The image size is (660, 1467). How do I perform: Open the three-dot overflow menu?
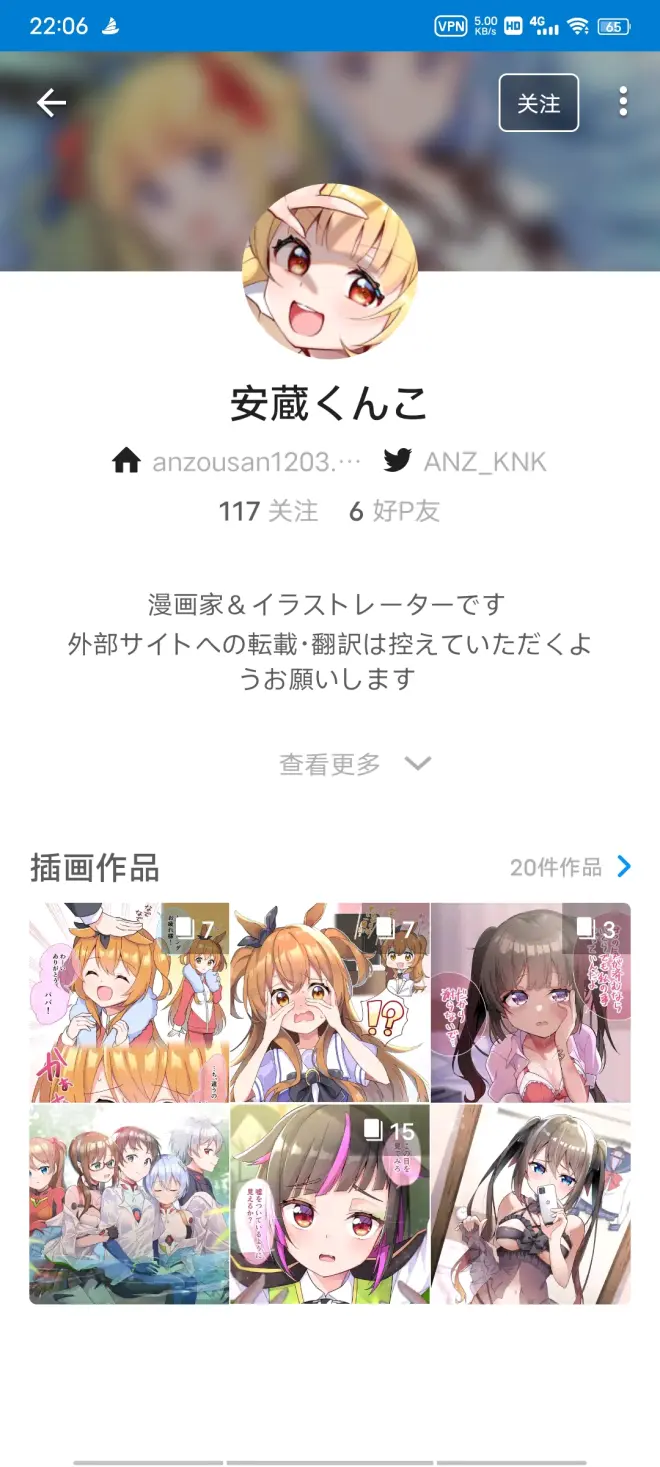(x=623, y=102)
